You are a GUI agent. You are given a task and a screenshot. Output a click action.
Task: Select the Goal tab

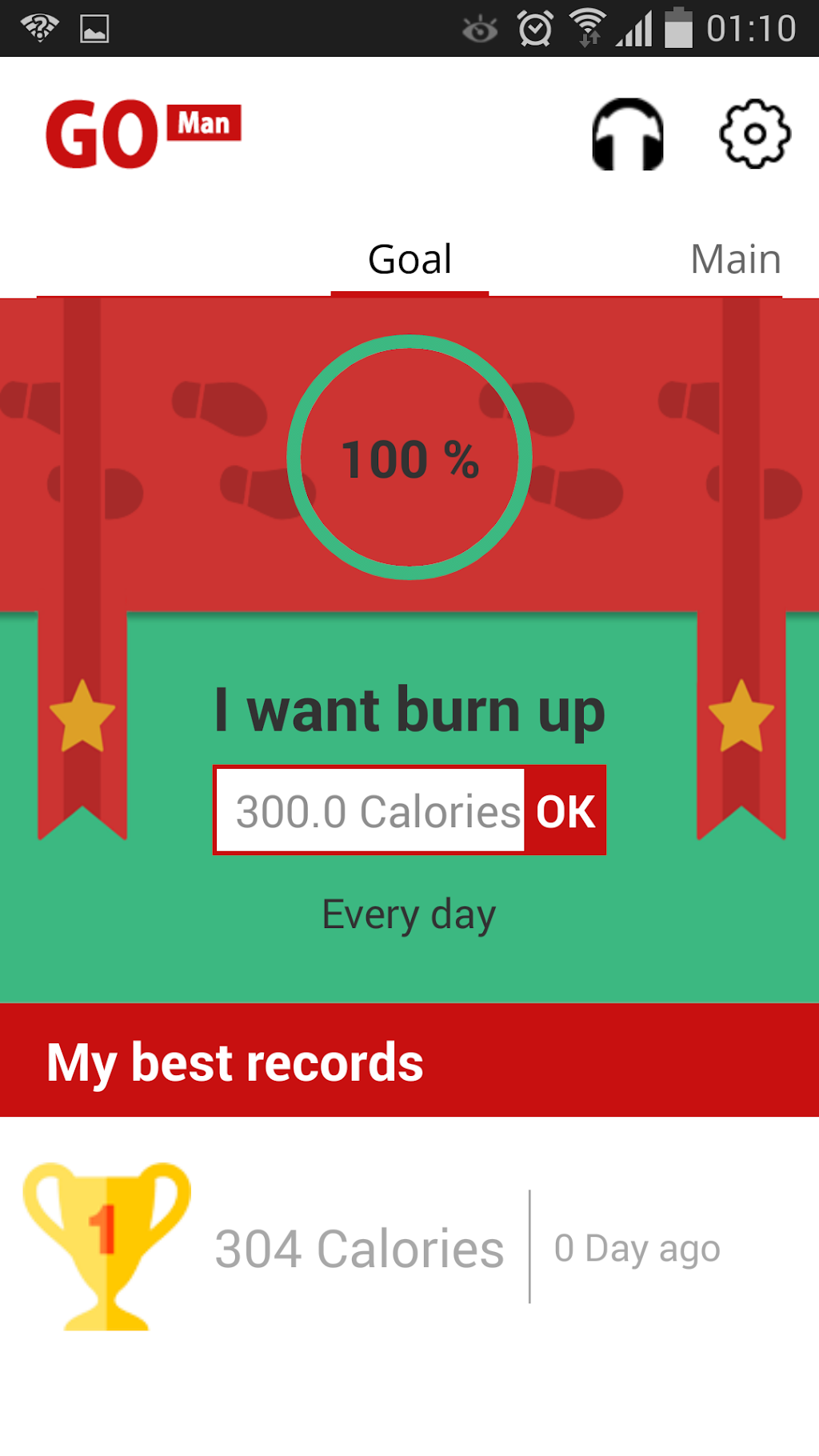(x=409, y=259)
